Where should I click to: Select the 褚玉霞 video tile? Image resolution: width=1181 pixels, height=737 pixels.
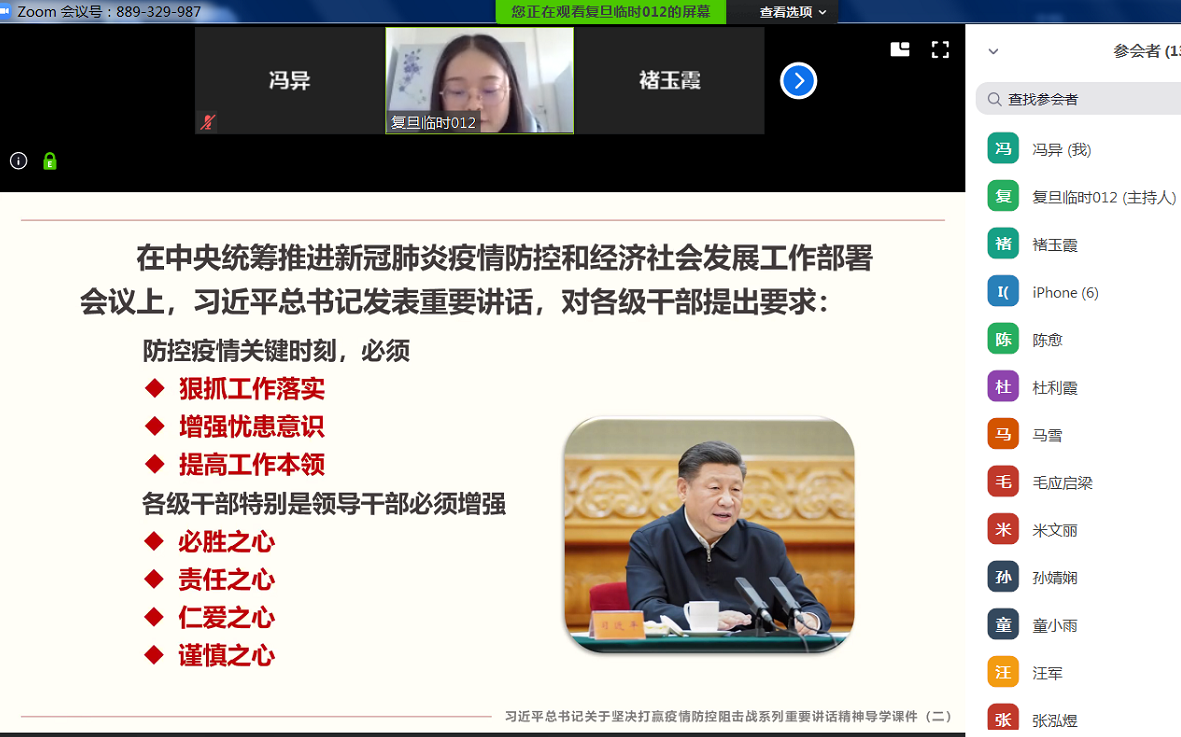click(669, 80)
